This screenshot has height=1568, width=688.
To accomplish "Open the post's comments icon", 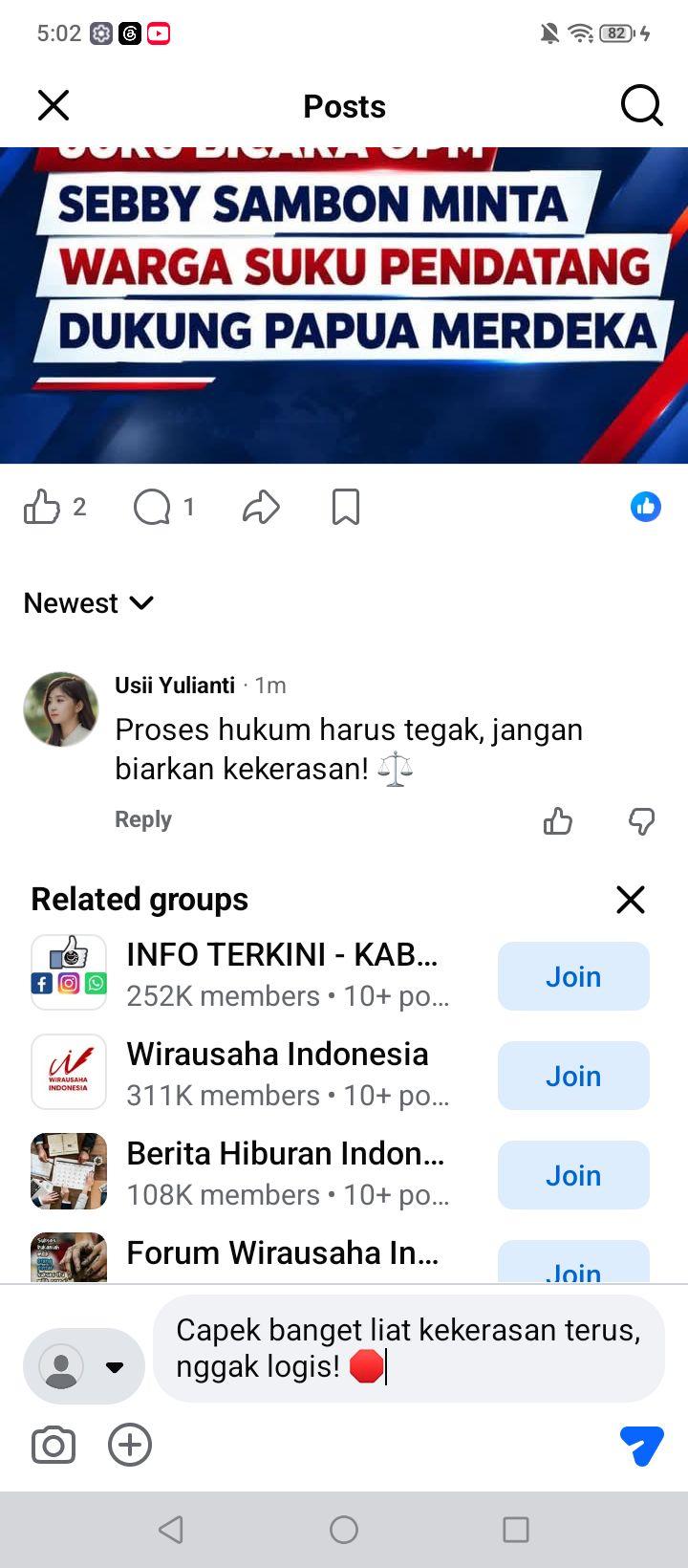I will pos(152,507).
